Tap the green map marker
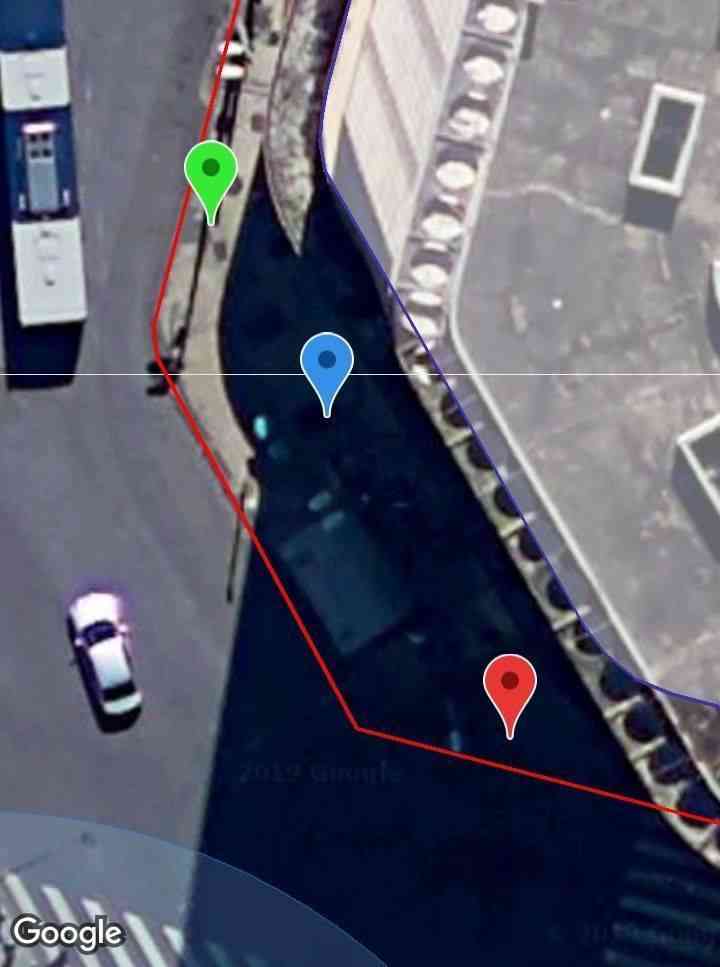Screen dimensions: 720x967 coord(210,172)
